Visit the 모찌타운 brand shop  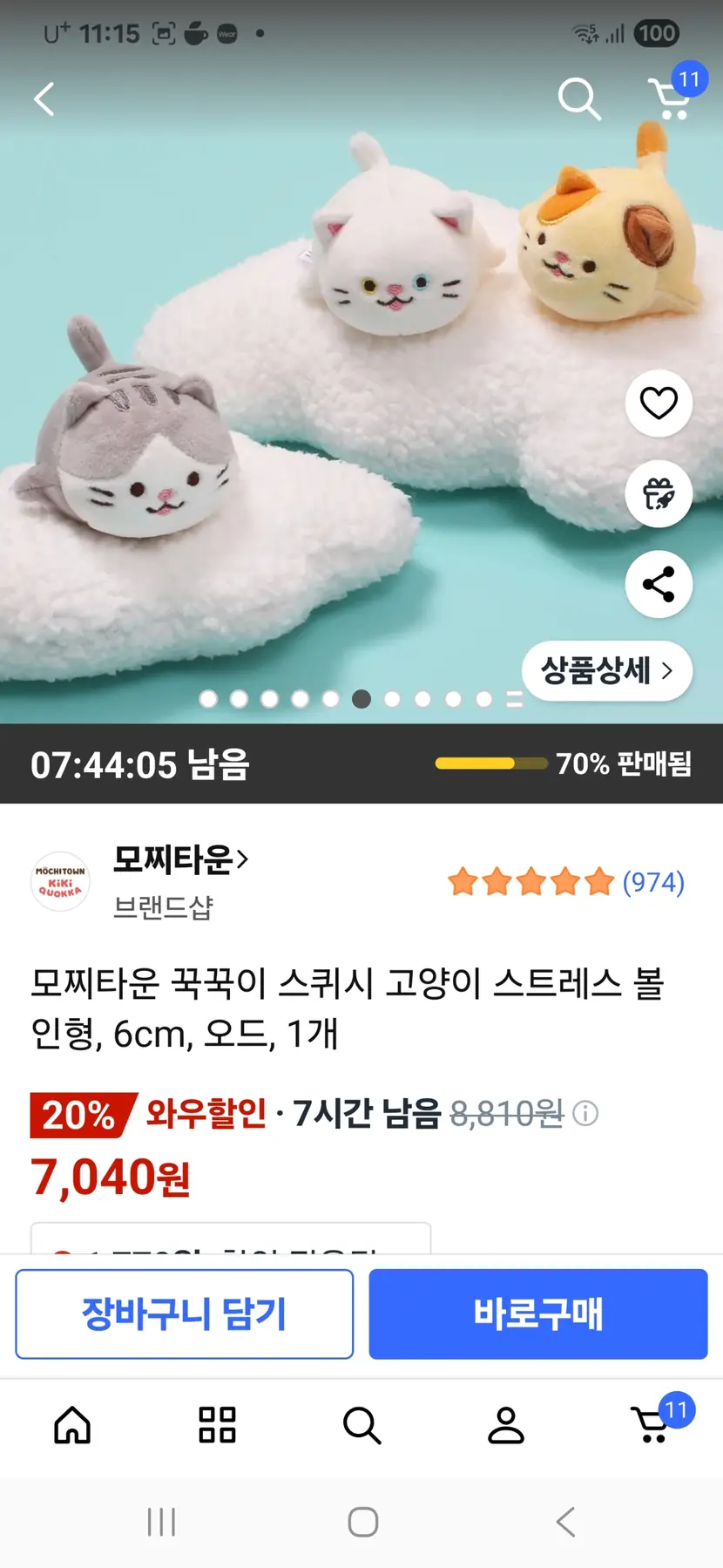point(180,859)
